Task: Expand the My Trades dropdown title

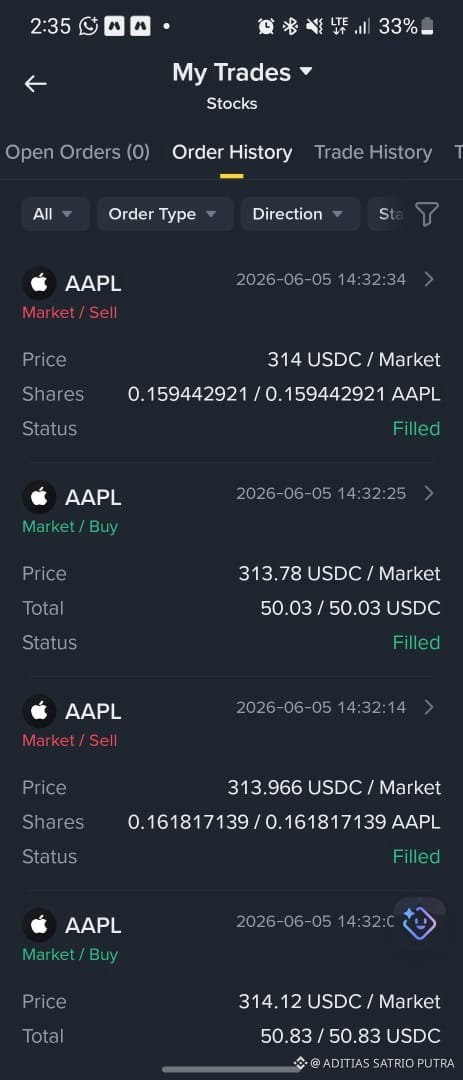Action: (242, 72)
